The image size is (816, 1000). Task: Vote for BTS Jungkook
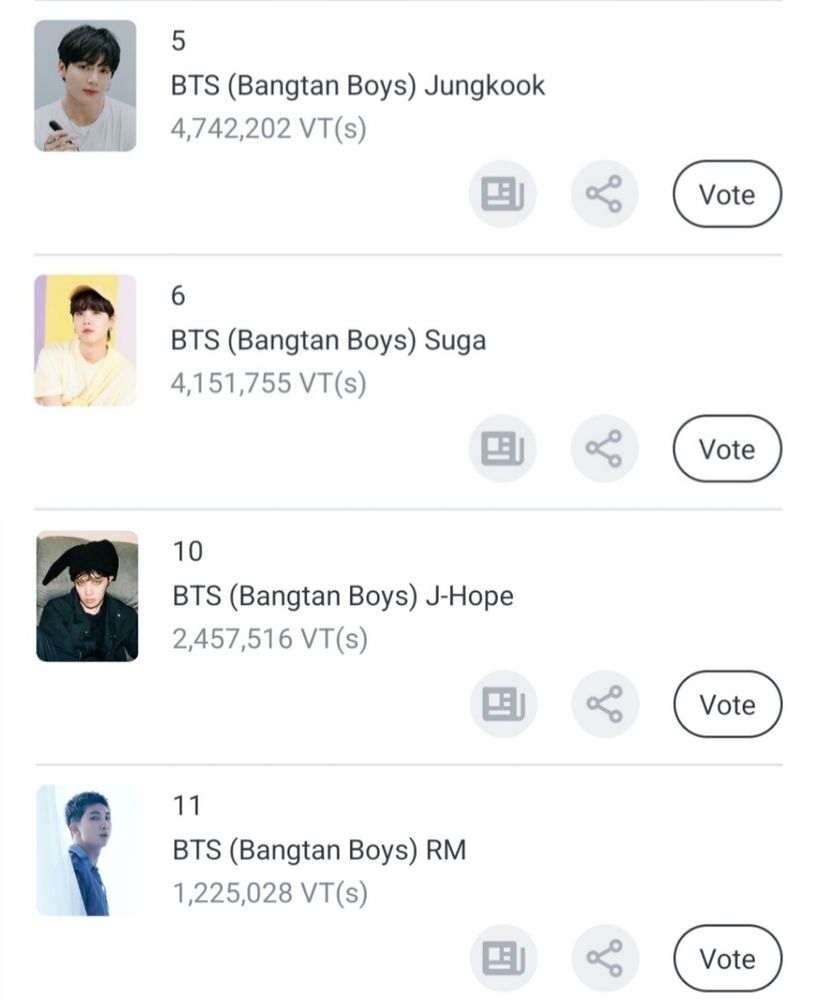tap(726, 194)
